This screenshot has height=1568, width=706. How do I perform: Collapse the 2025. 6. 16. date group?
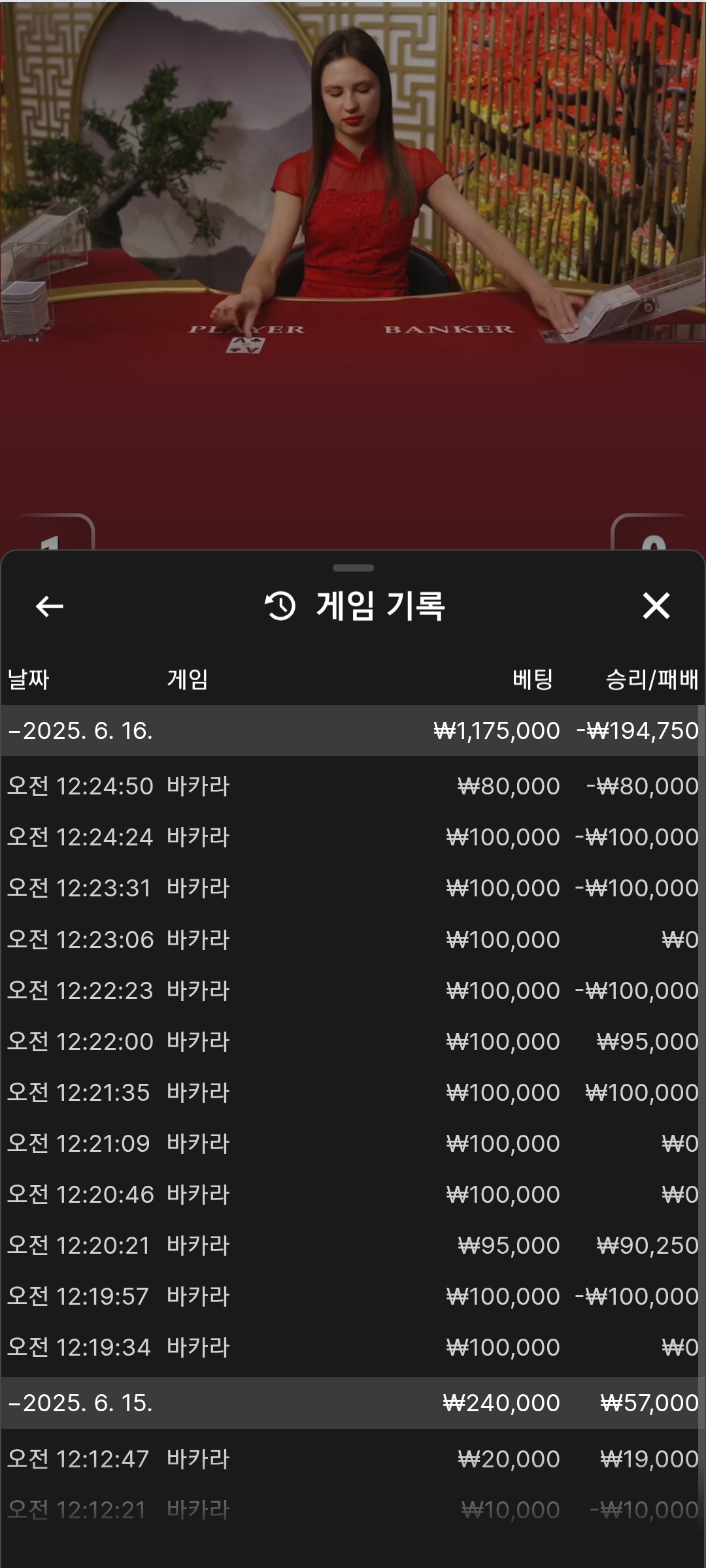pos(353,730)
